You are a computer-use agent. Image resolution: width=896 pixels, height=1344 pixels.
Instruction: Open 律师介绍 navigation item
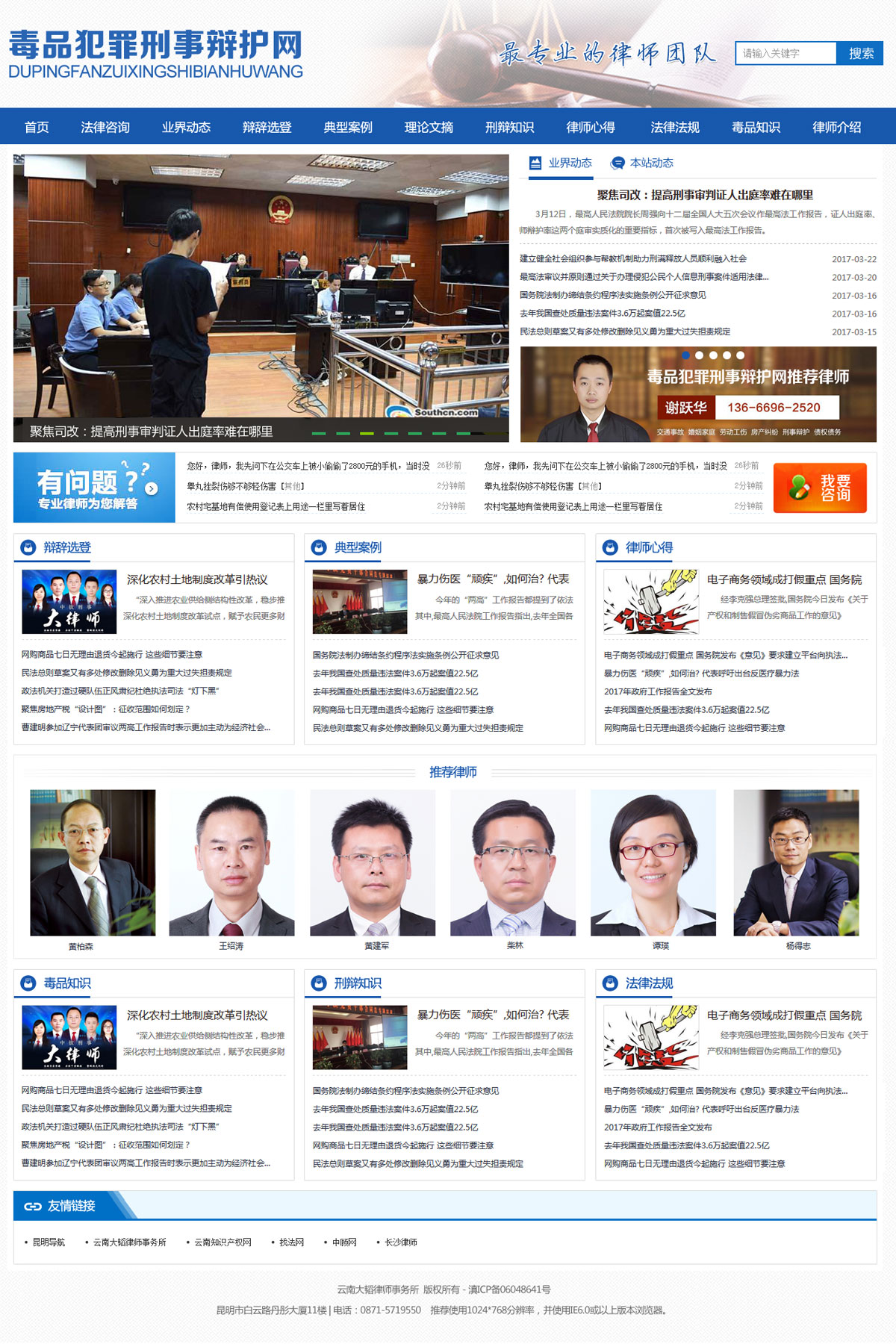coord(836,127)
